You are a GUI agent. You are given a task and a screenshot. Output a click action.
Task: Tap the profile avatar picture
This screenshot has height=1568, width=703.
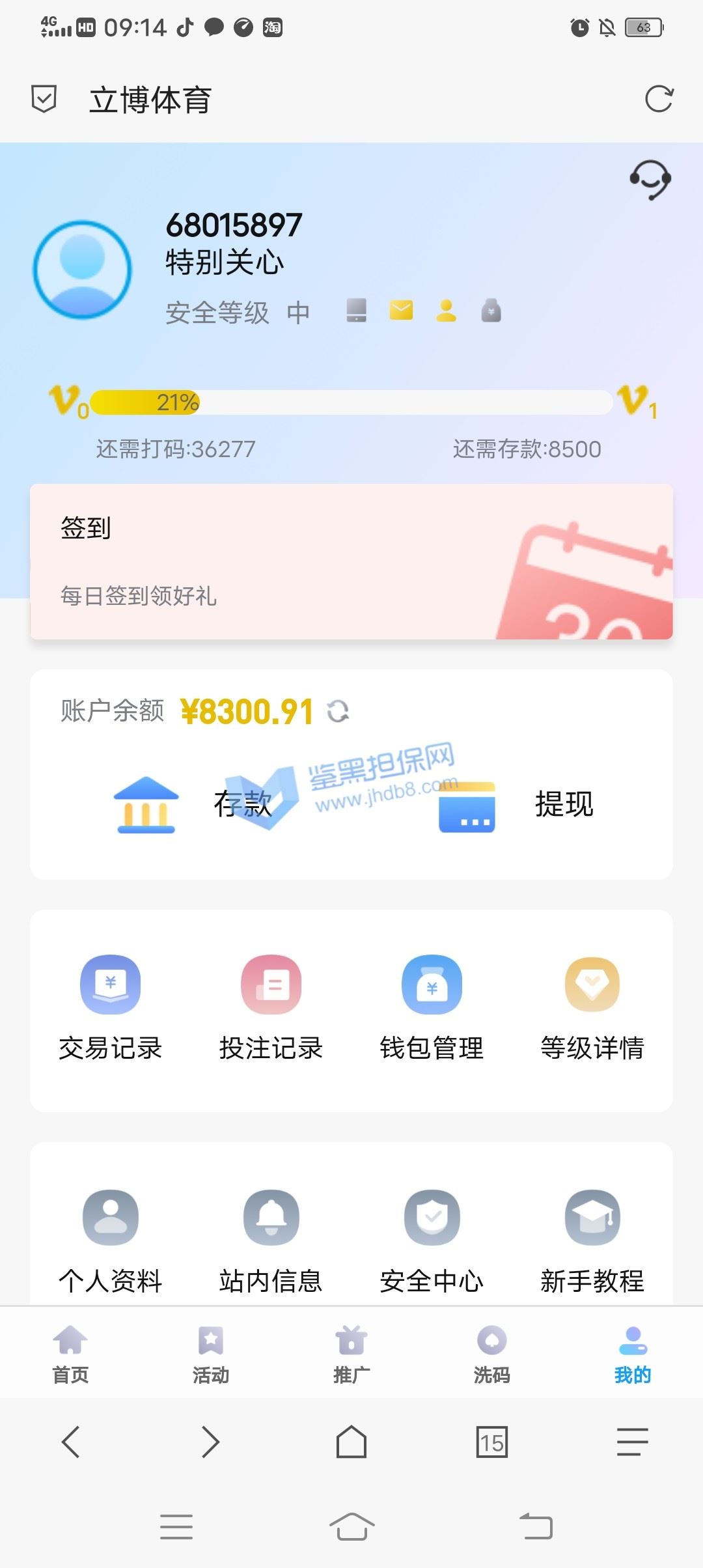click(83, 270)
